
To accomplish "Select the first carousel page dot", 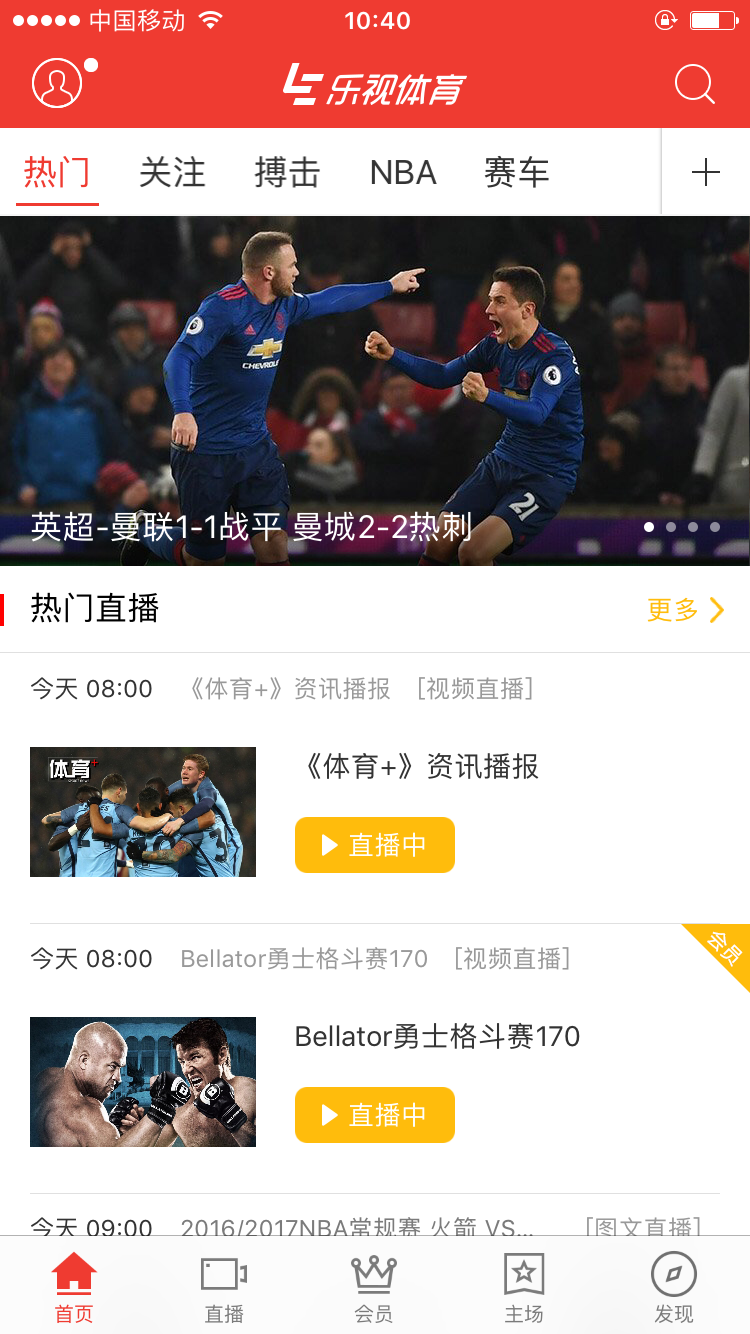I will [648, 526].
